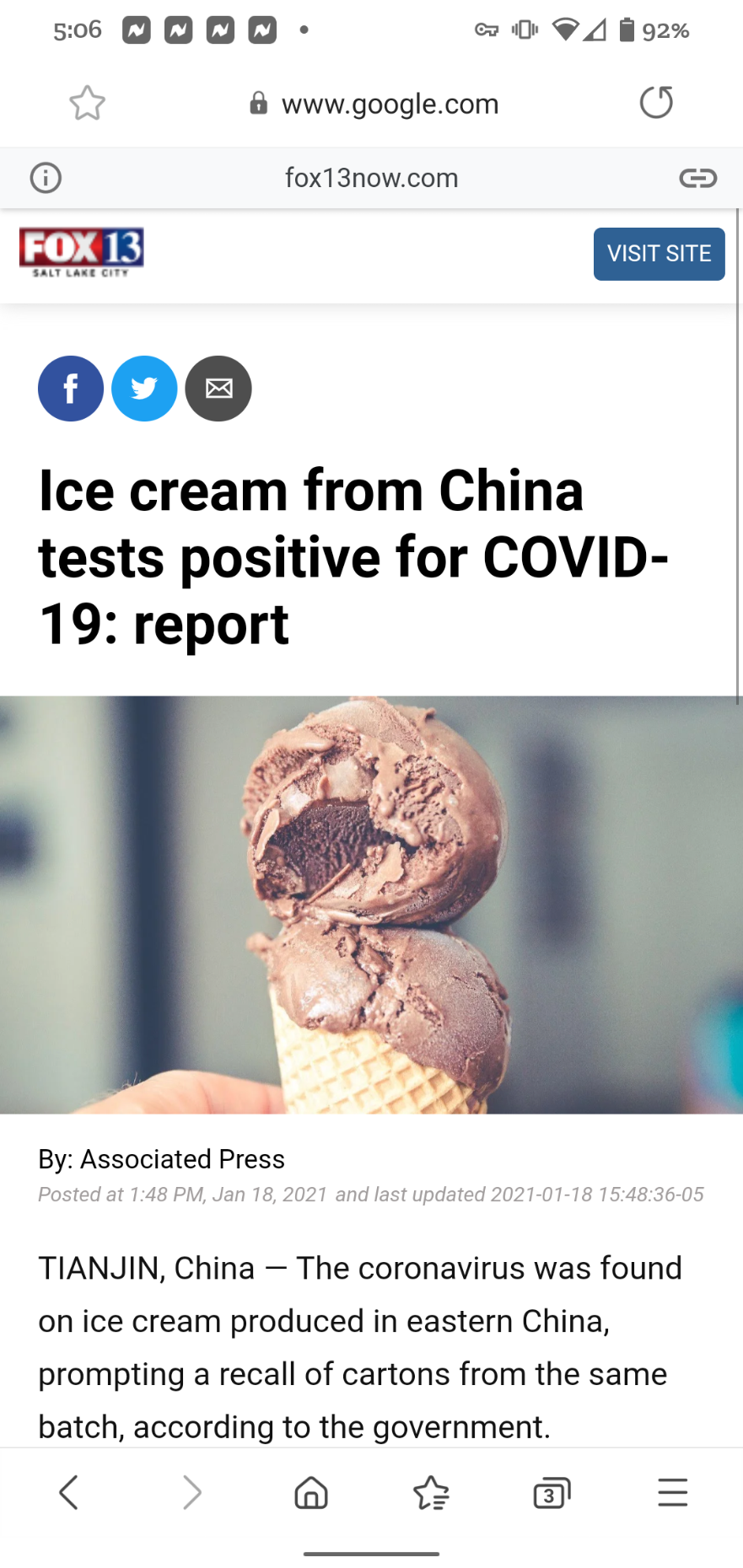743x1568 pixels.
Task: Share the article via email
Action: point(218,389)
